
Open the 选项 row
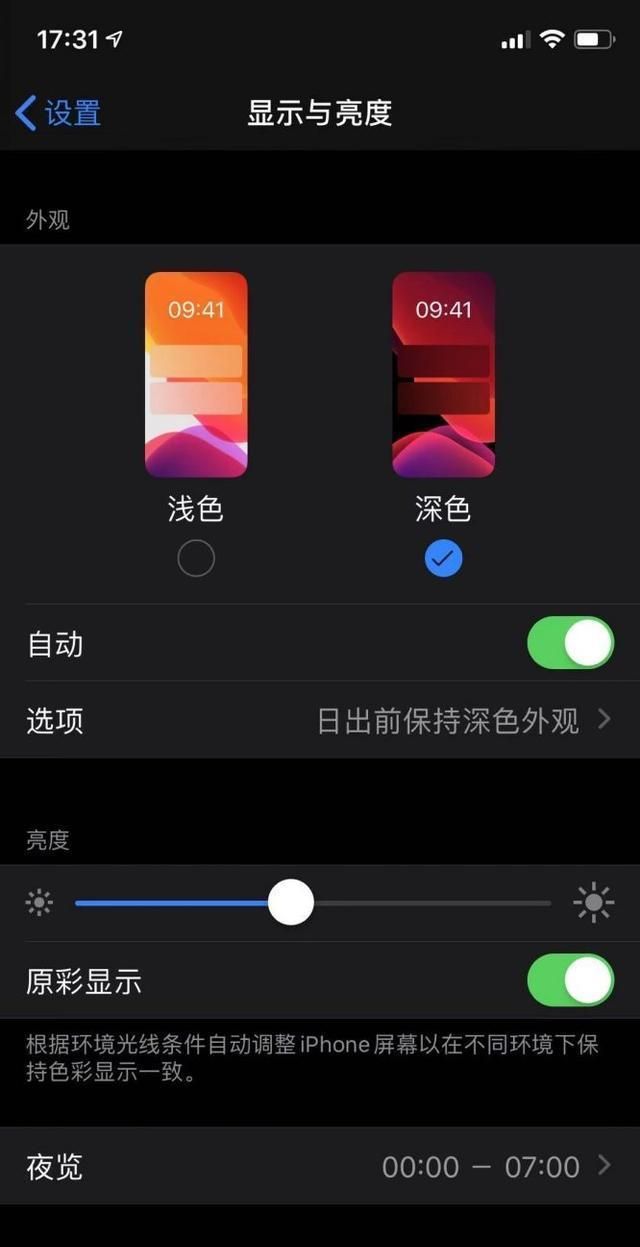[x=320, y=720]
